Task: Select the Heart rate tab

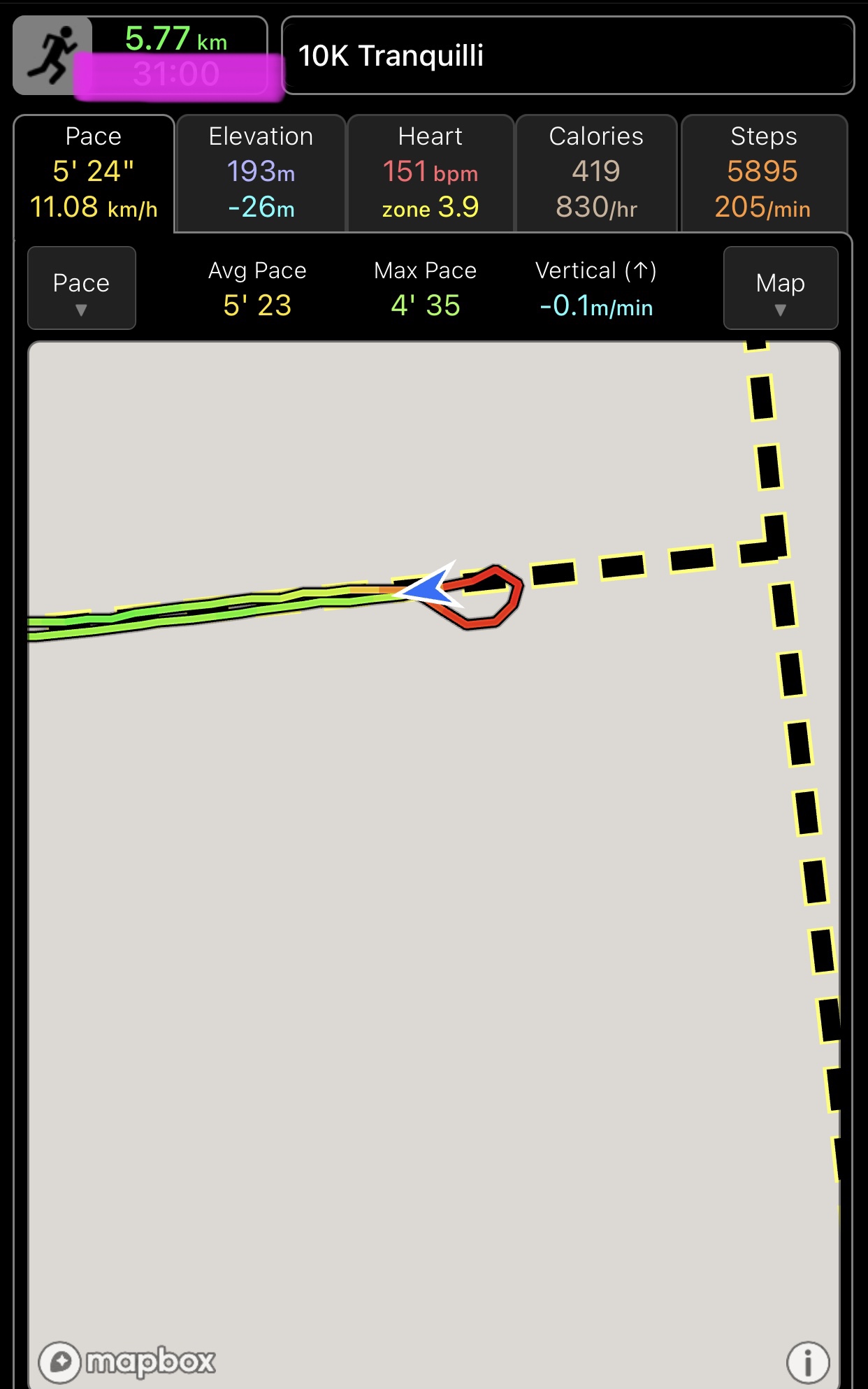Action: [431, 173]
